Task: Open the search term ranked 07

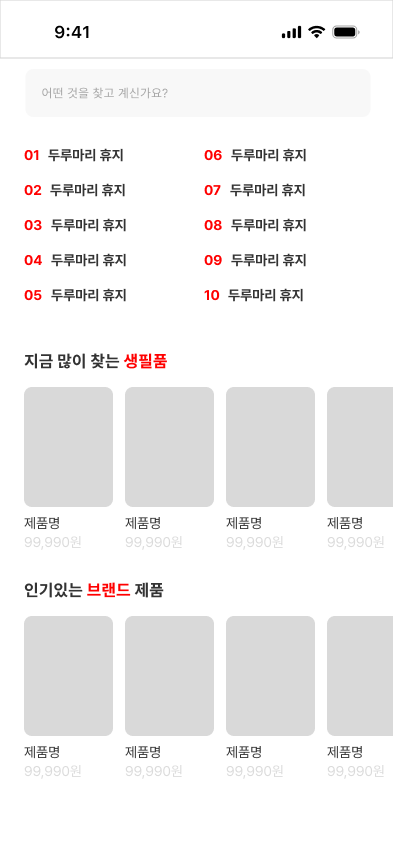Action: coord(255,190)
